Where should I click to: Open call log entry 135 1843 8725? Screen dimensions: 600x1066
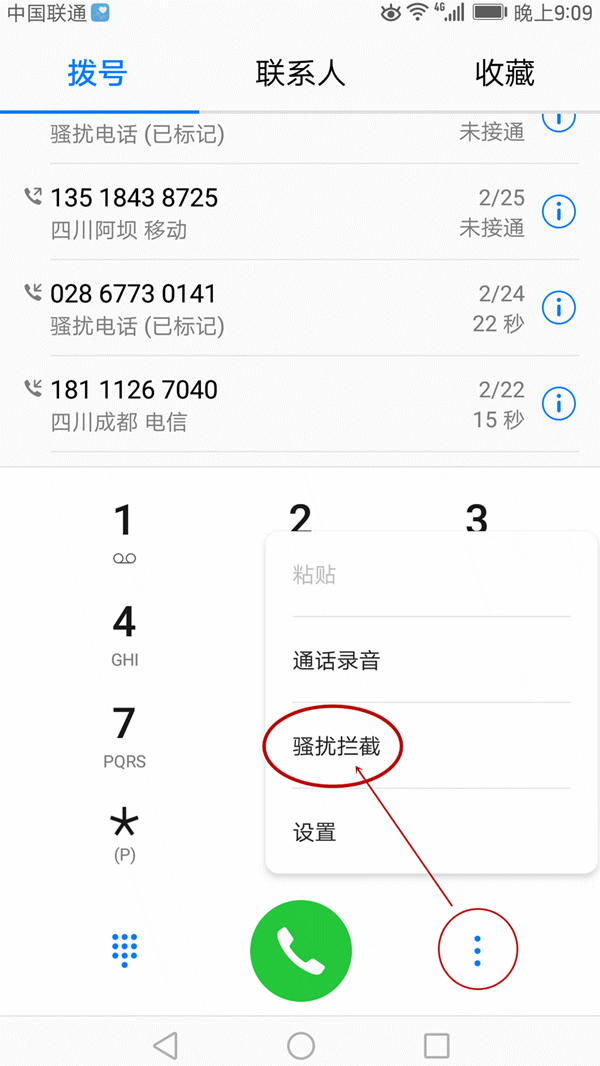coord(250,212)
